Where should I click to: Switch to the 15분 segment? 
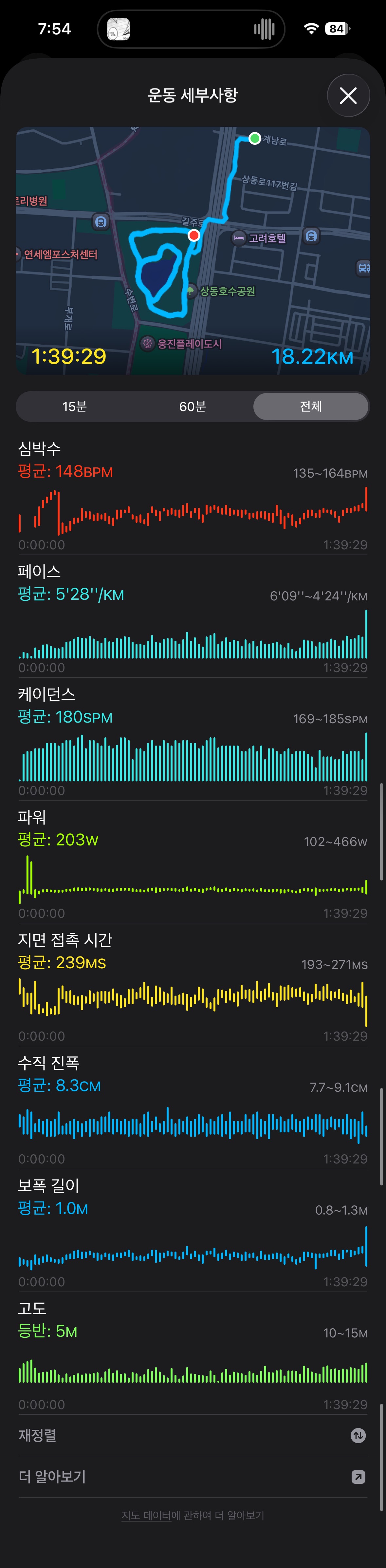pyautogui.click(x=74, y=406)
